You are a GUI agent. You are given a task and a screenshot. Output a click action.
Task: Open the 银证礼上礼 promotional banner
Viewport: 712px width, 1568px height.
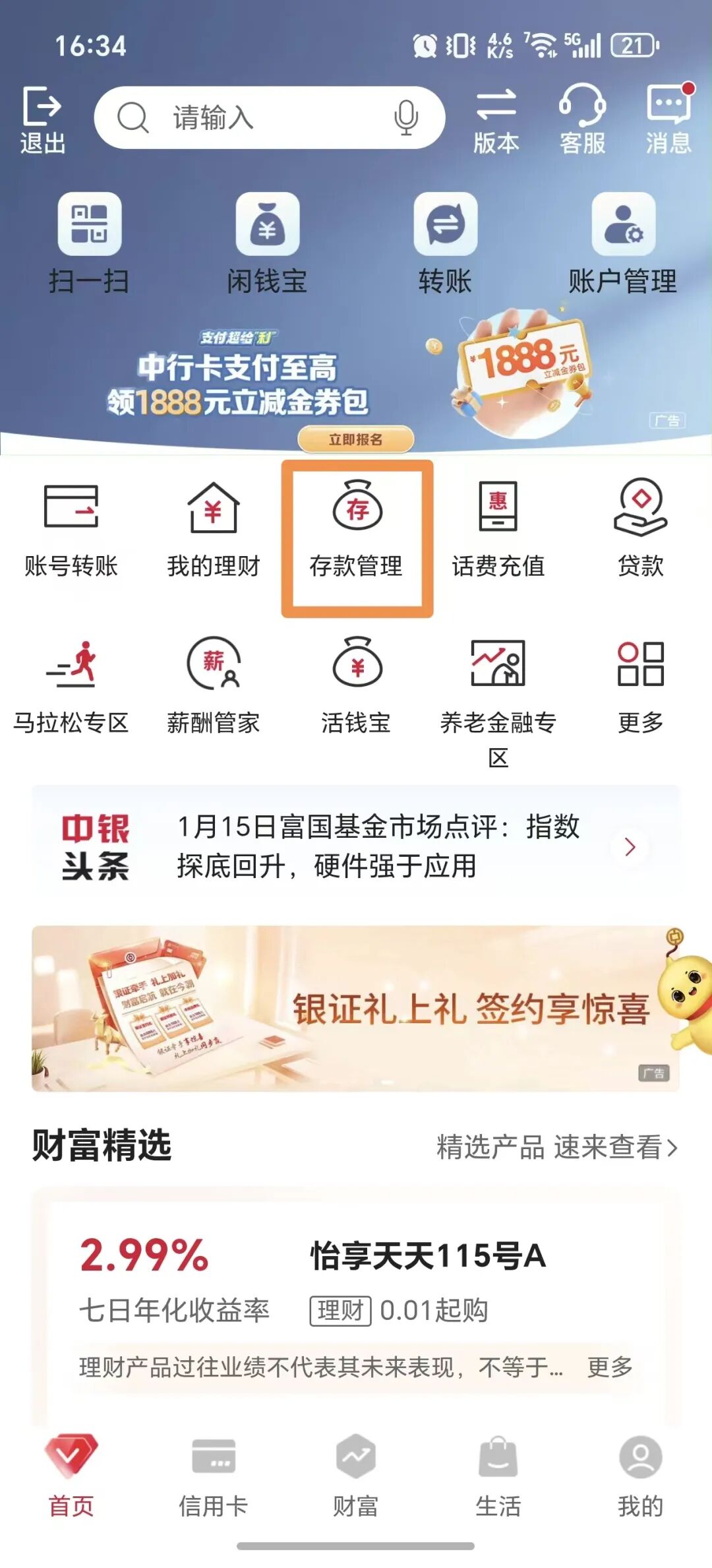pyautogui.click(x=355, y=1008)
